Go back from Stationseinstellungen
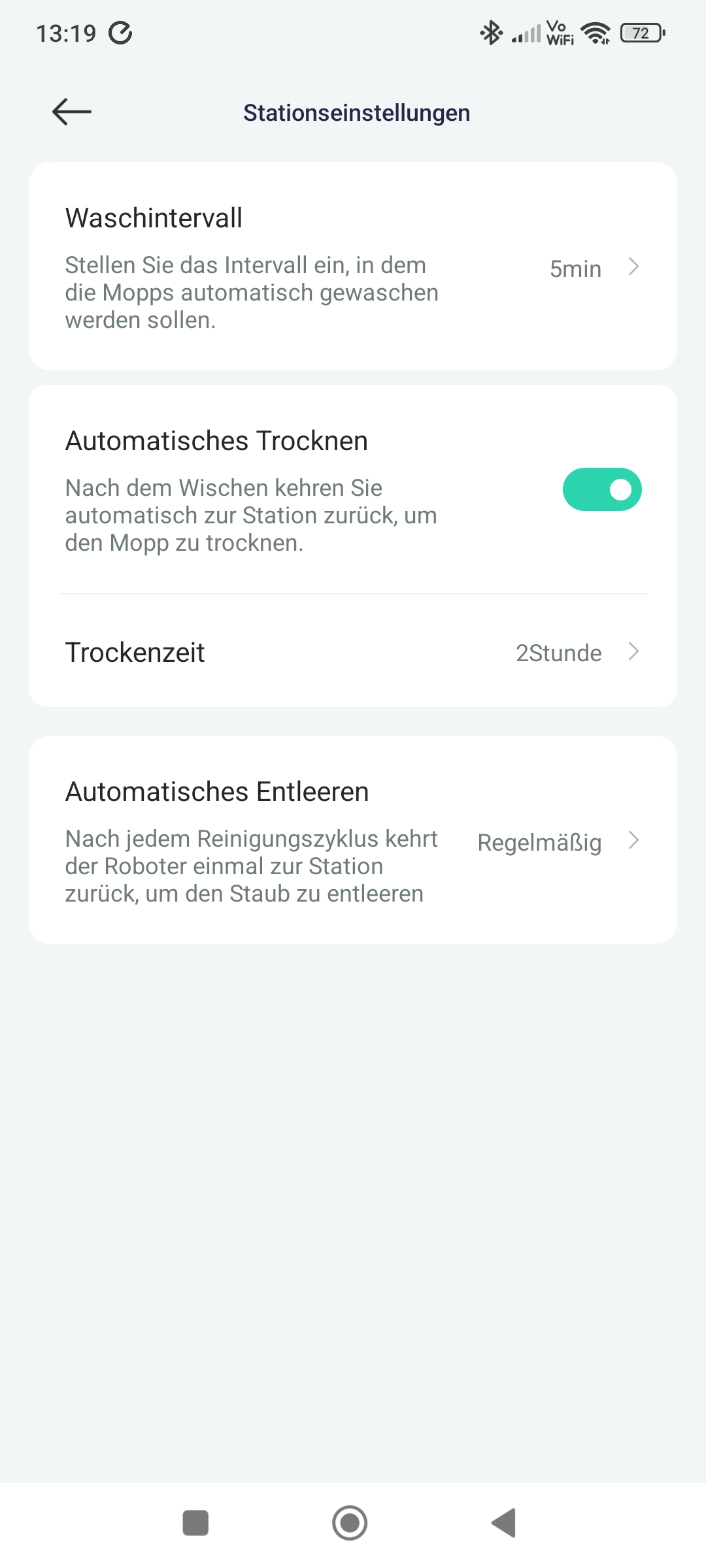This screenshot has height=1568, width=706. point(72,112)
